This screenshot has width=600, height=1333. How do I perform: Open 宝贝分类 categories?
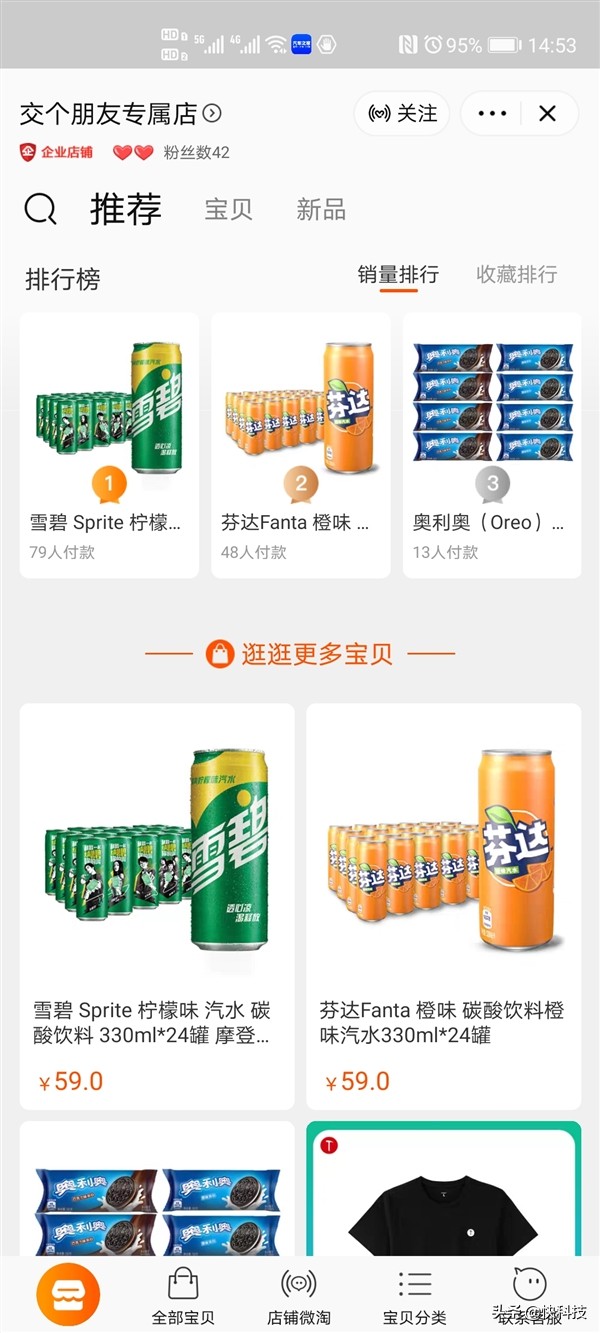coord(415,1296)
